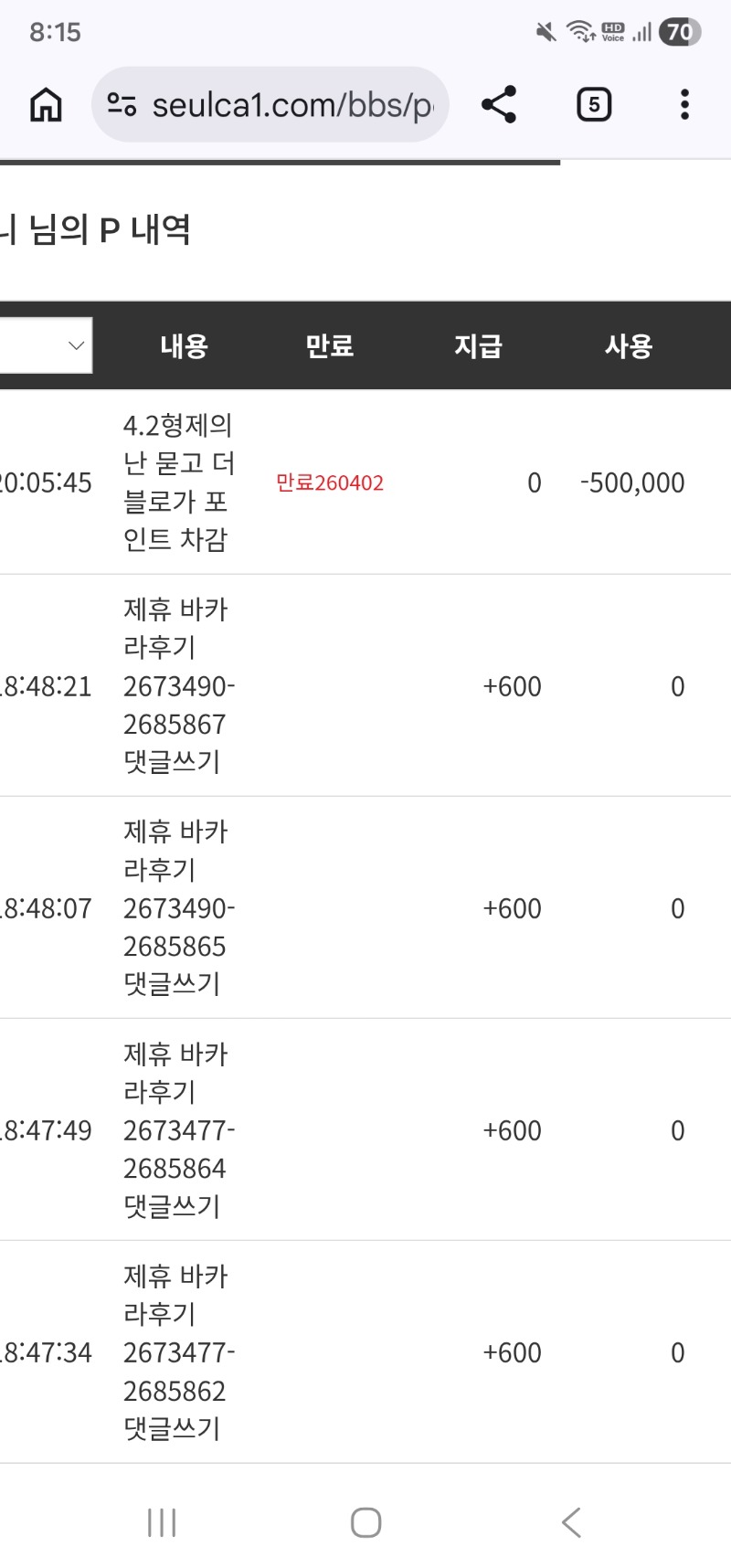Open the tab switcher showing 5 tabs
731x1568 pixels.
(x=594, y=105)
